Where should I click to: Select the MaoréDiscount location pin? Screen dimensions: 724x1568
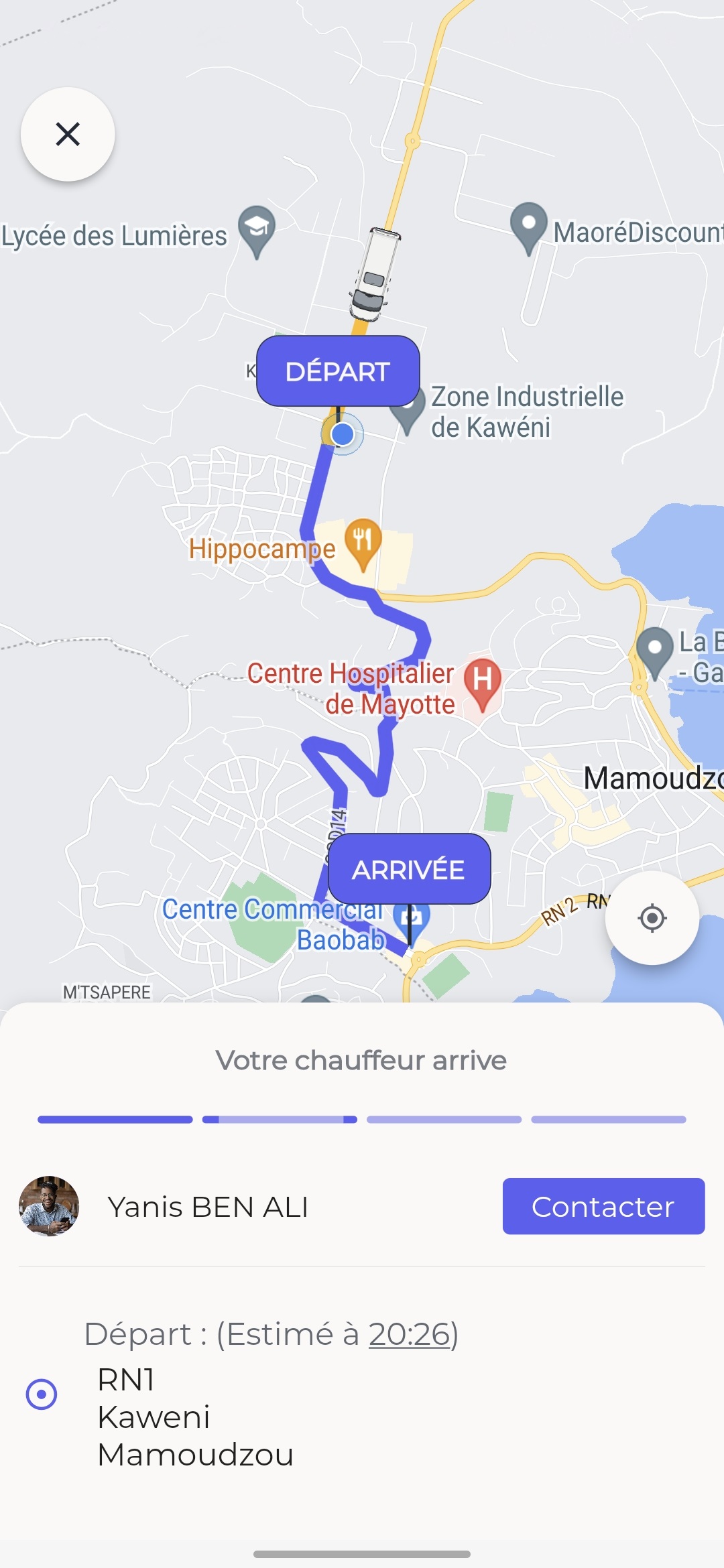coord(528,225)
